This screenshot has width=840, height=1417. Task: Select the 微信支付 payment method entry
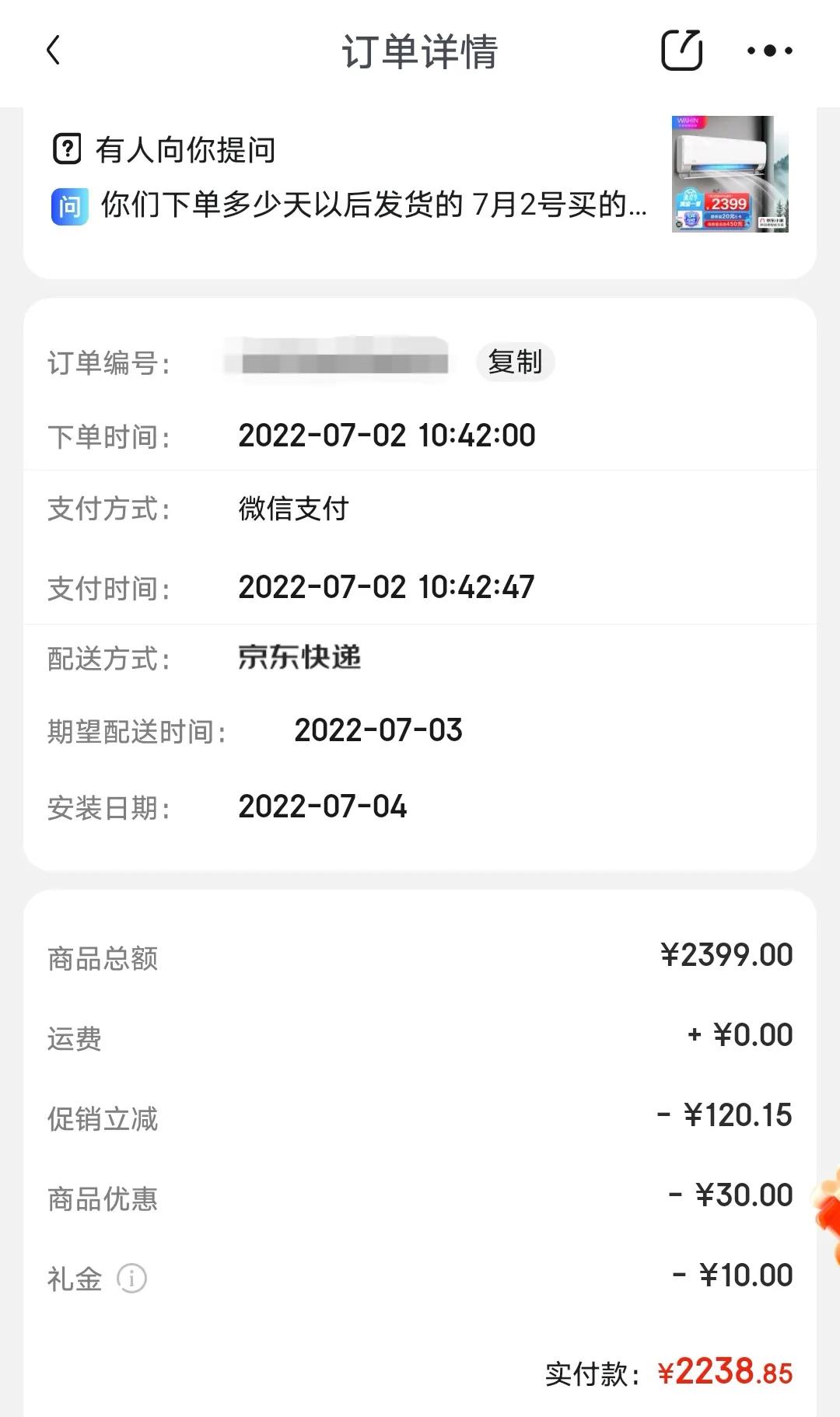[294, 509]
